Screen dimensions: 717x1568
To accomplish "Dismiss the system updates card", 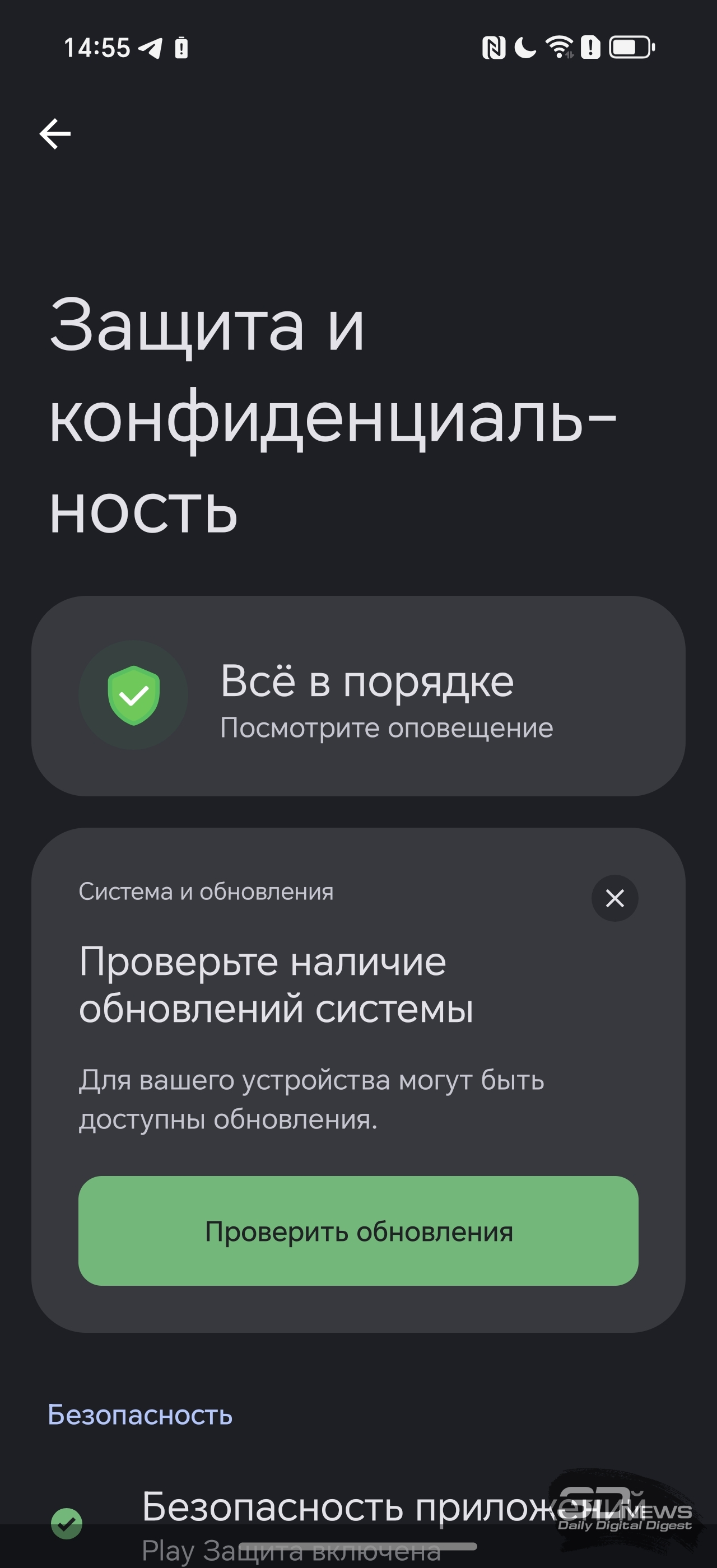I will coord(614,898).
